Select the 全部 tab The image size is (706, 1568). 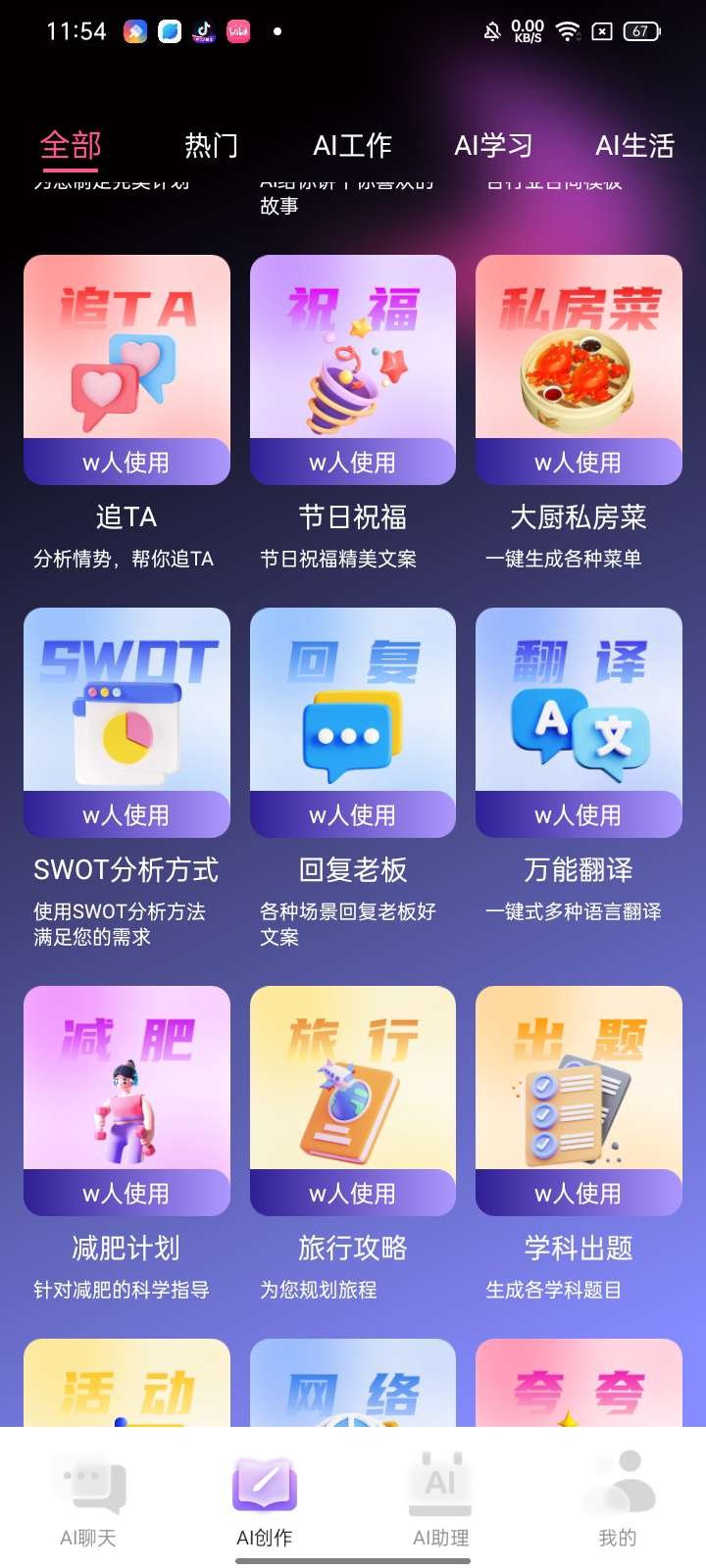pos(71,146)
